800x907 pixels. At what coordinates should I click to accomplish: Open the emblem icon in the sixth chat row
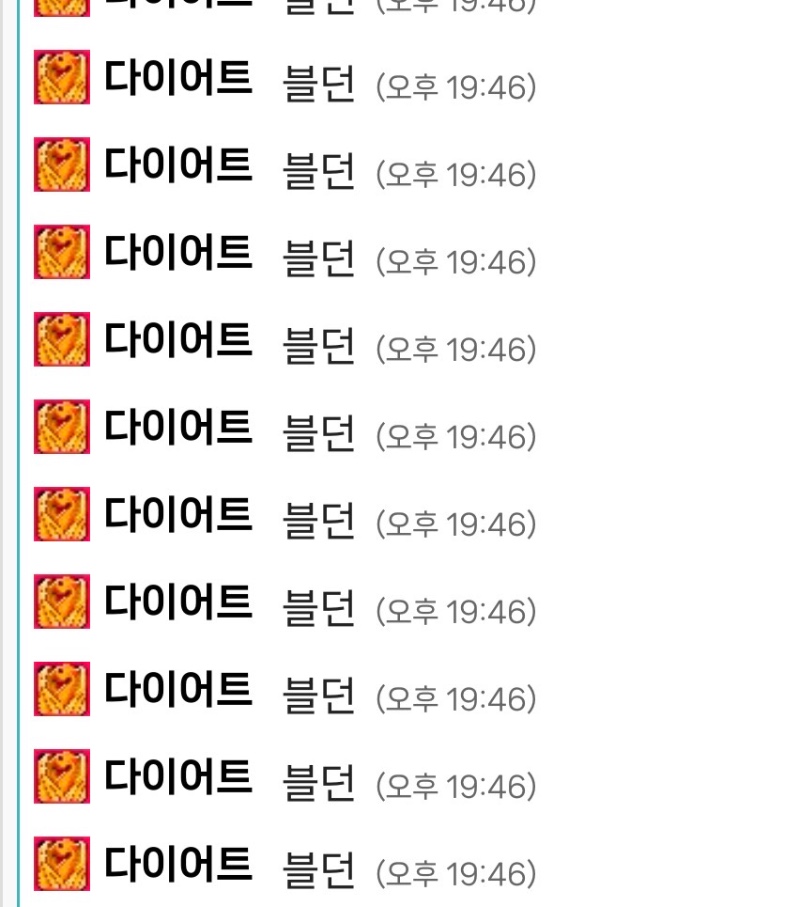[62, 512]
